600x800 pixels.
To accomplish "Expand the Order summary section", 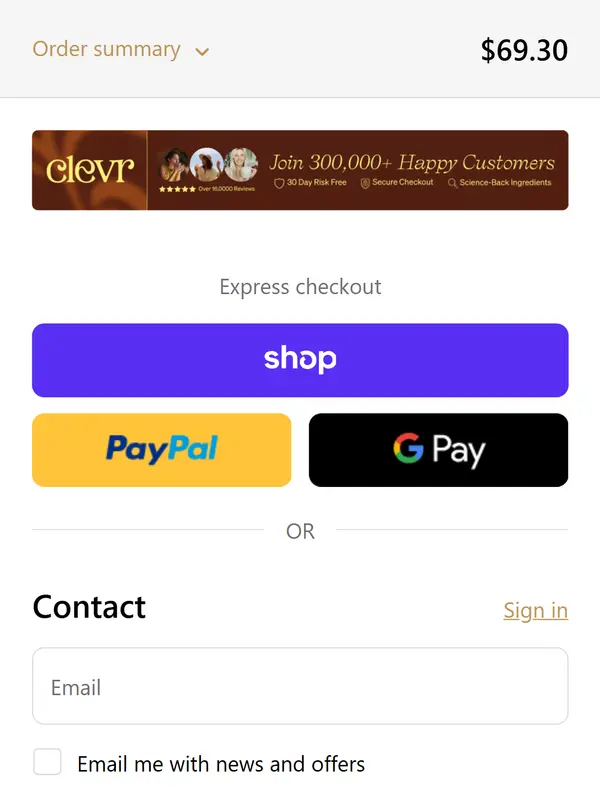I will click(121, 49).
